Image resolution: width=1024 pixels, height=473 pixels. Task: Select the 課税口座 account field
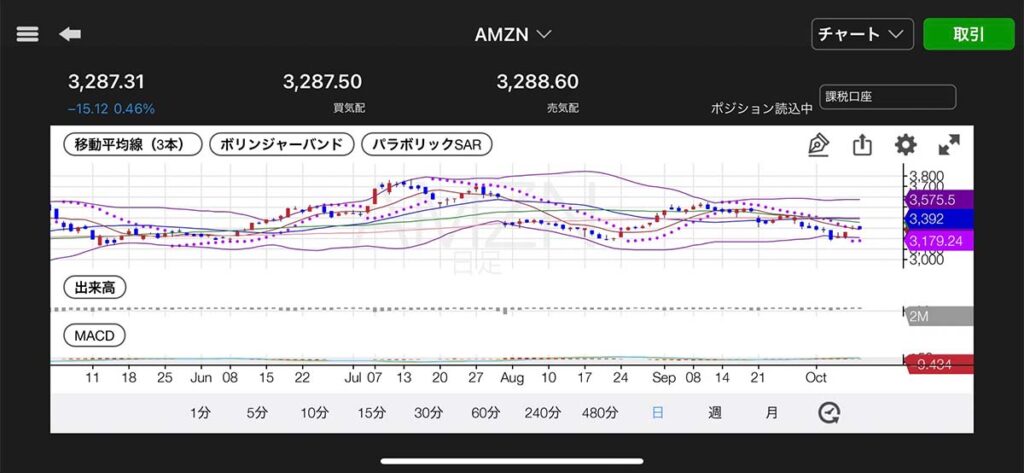tap(887, 97)
